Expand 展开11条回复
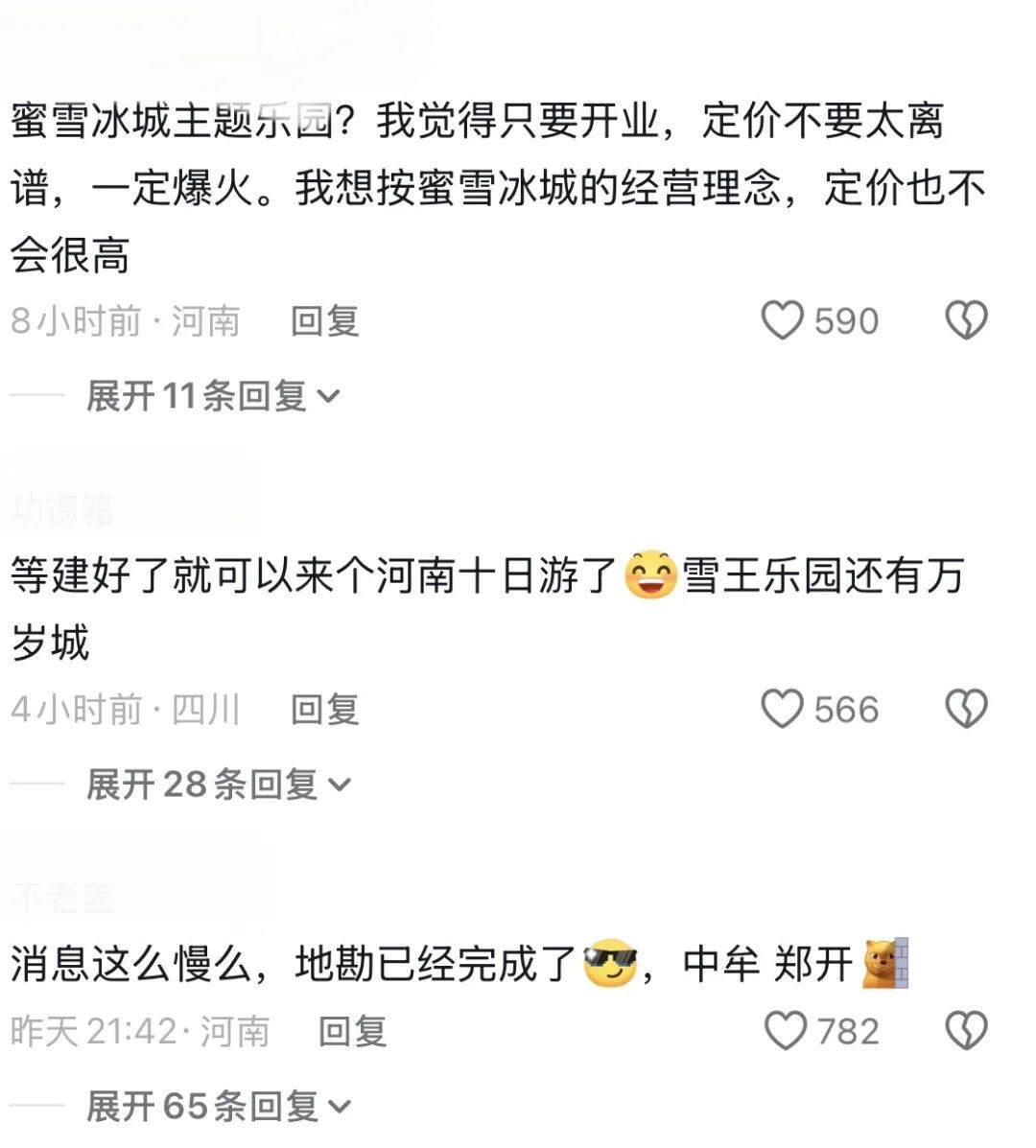Image resolution: width=1036 pixels, height=1148 pixels. pos(213,395)
